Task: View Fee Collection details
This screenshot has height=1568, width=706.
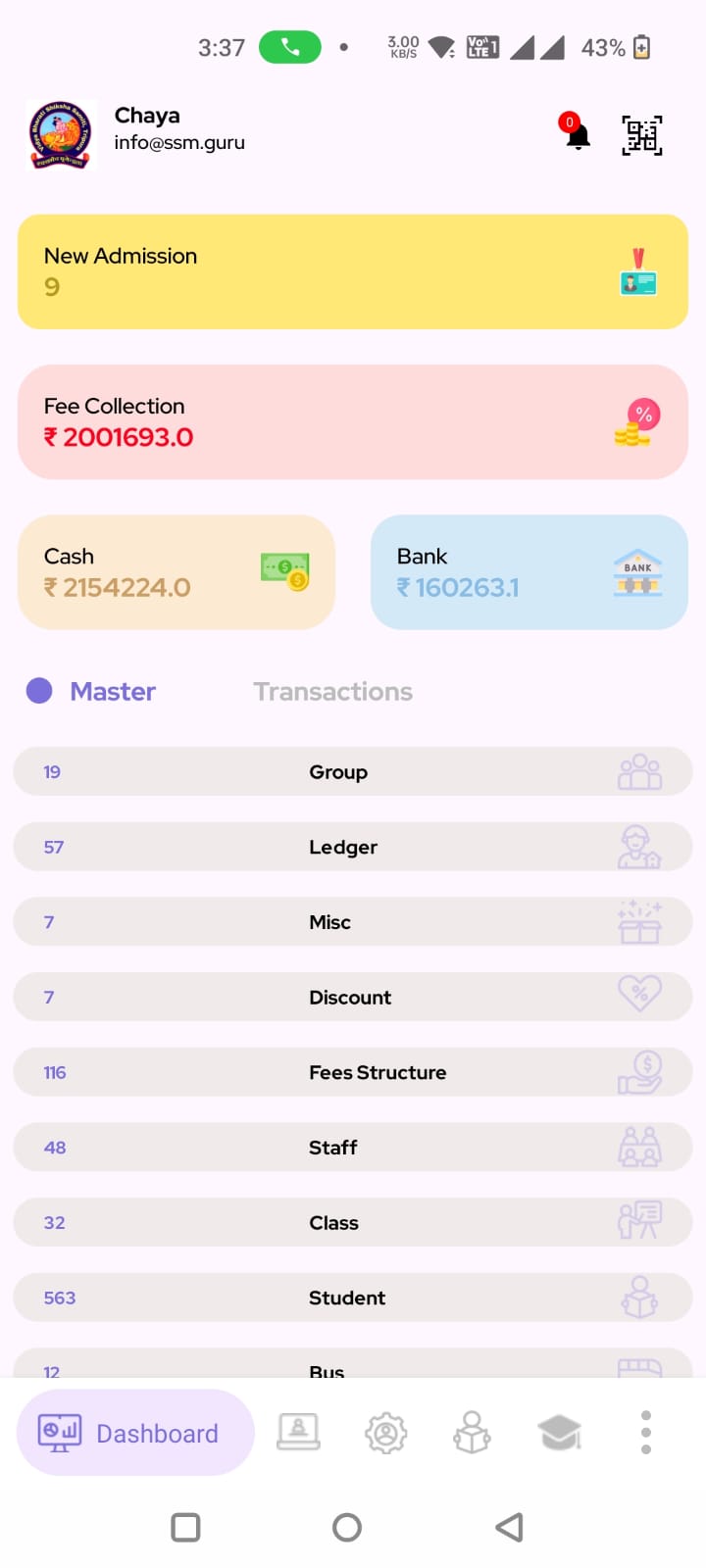Action: pos(353,421)
